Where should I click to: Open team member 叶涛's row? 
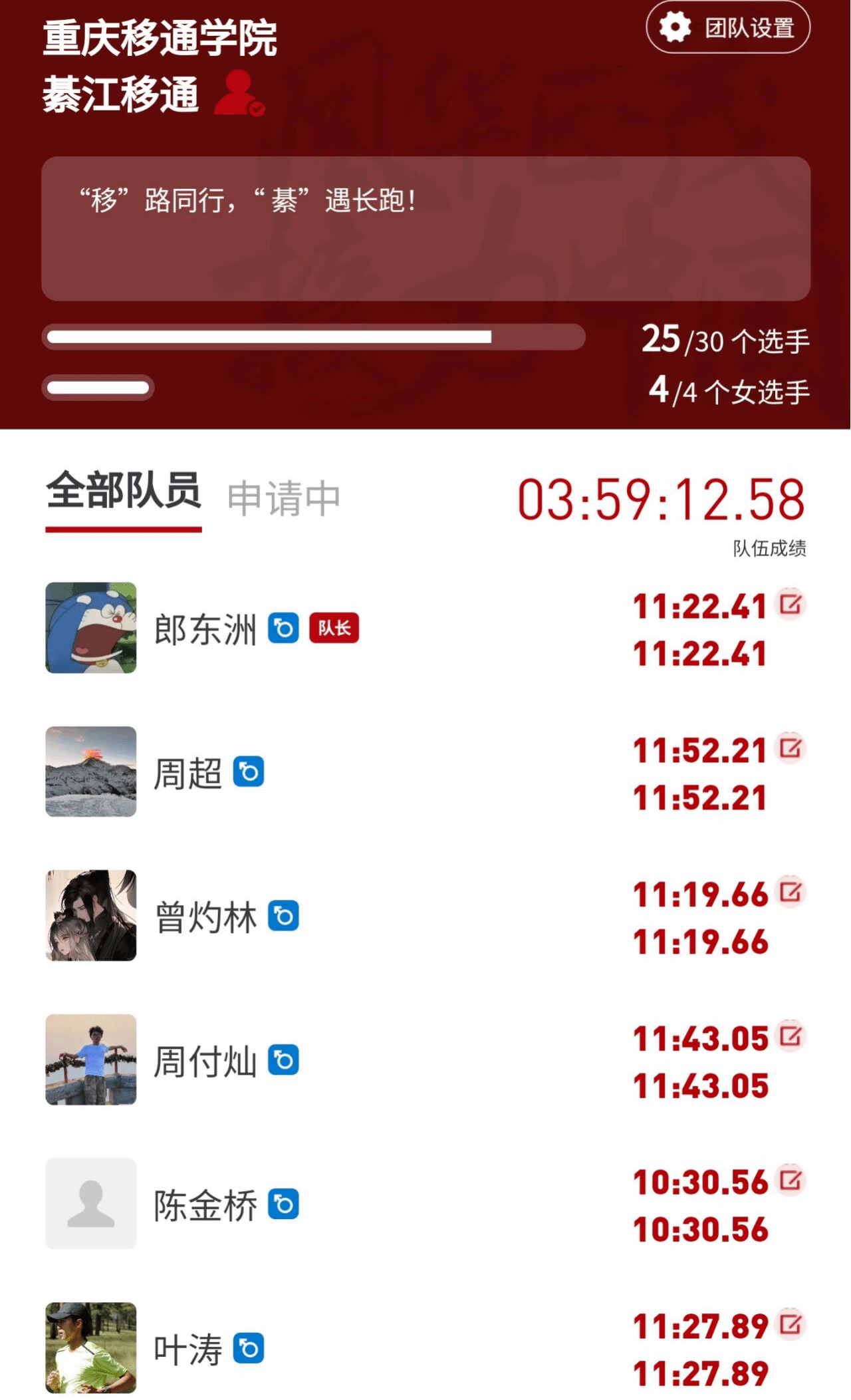coord(187,1349)
